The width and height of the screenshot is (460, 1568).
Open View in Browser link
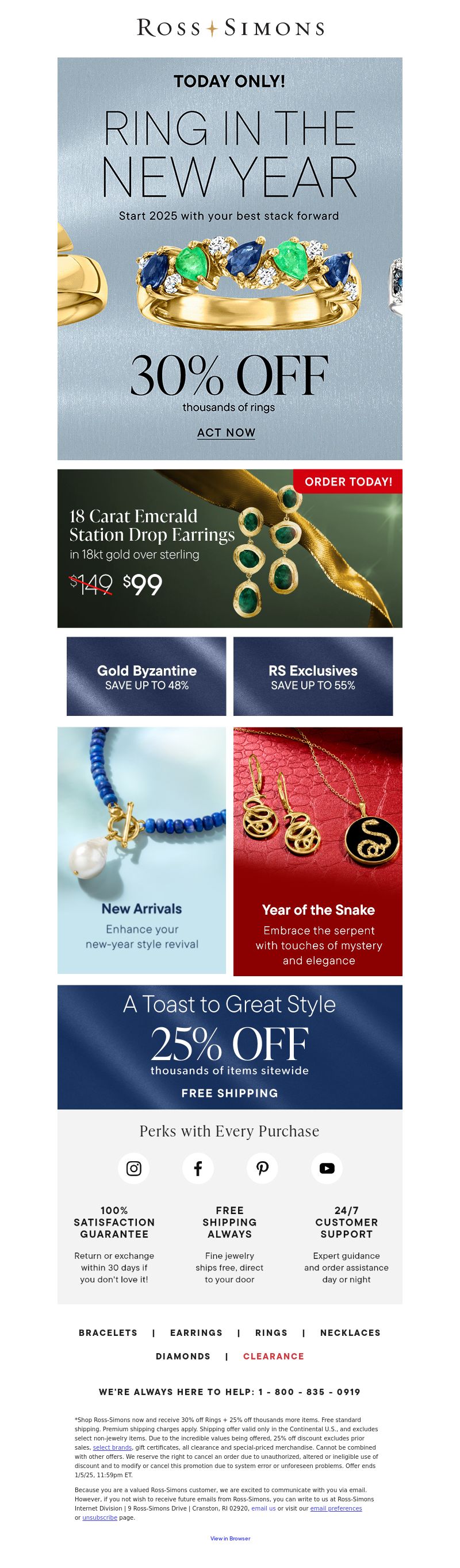point(229,1538)
